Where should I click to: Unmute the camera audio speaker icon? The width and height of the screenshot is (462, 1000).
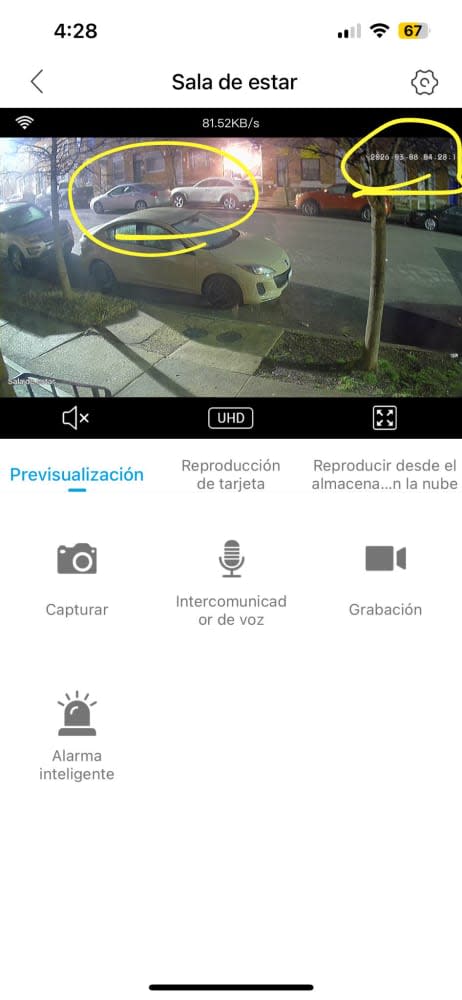click(75, 418)
